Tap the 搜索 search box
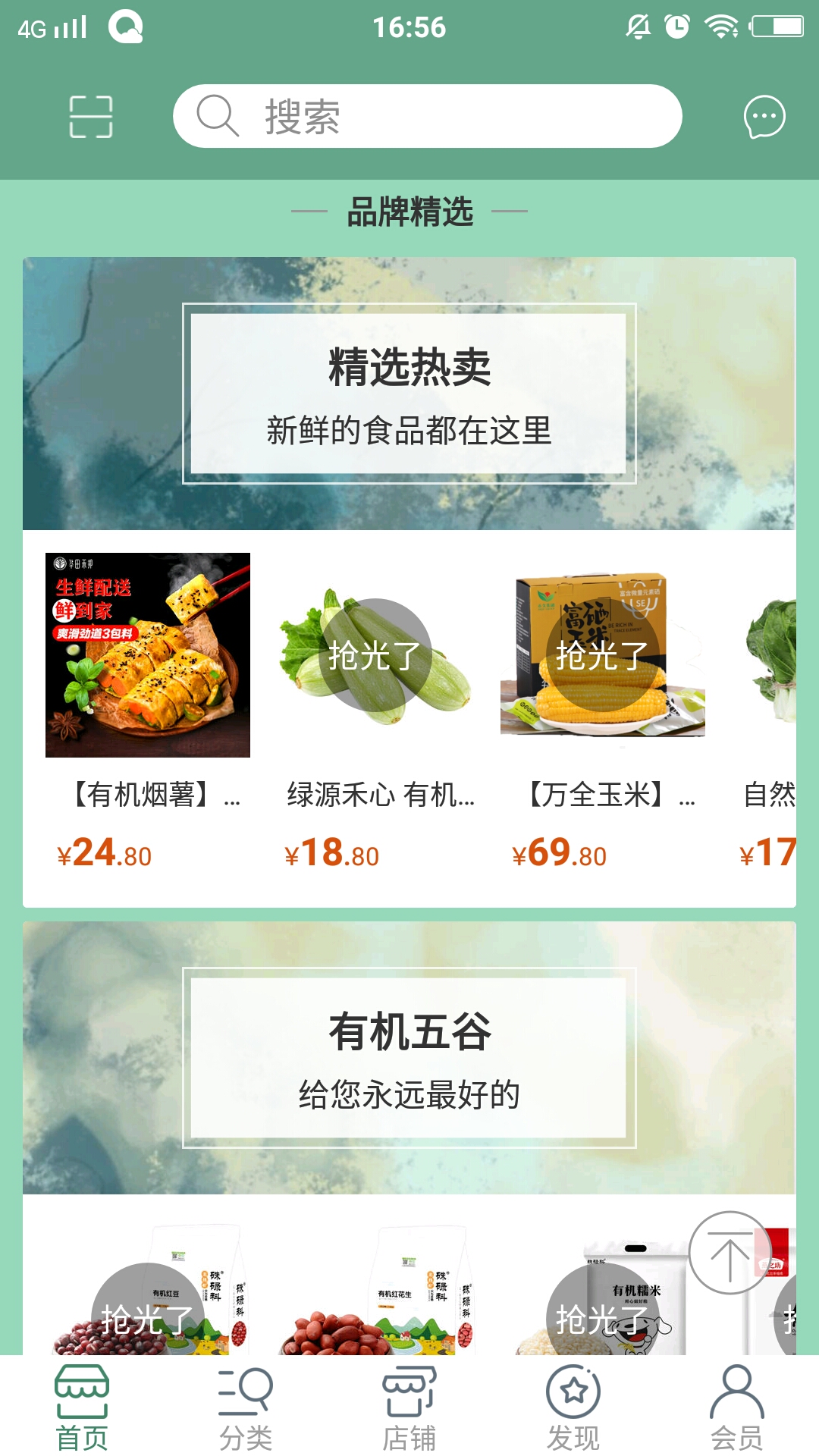This screenshot has height=1456, width=819. coord(428,117)
